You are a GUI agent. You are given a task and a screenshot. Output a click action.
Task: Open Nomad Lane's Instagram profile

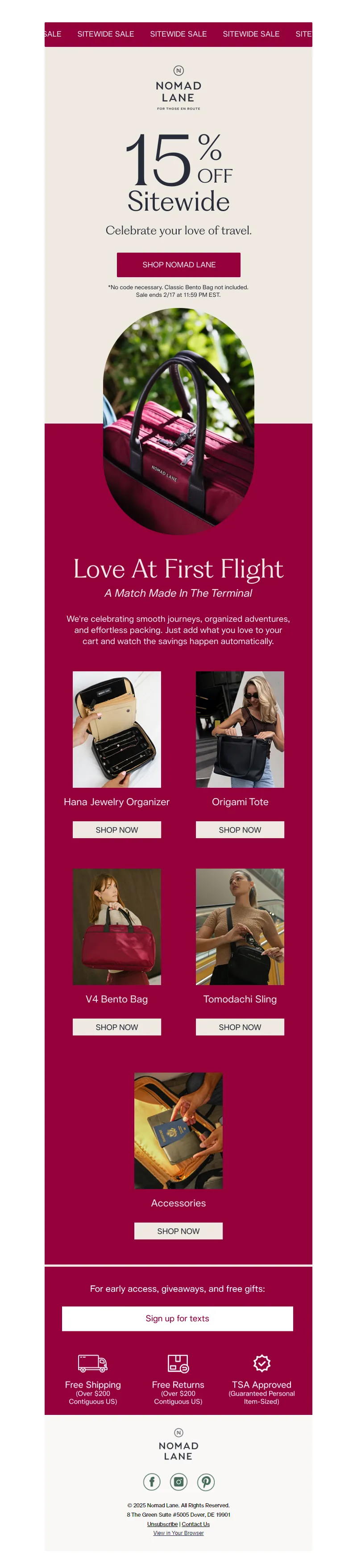tap(179, 1481)
